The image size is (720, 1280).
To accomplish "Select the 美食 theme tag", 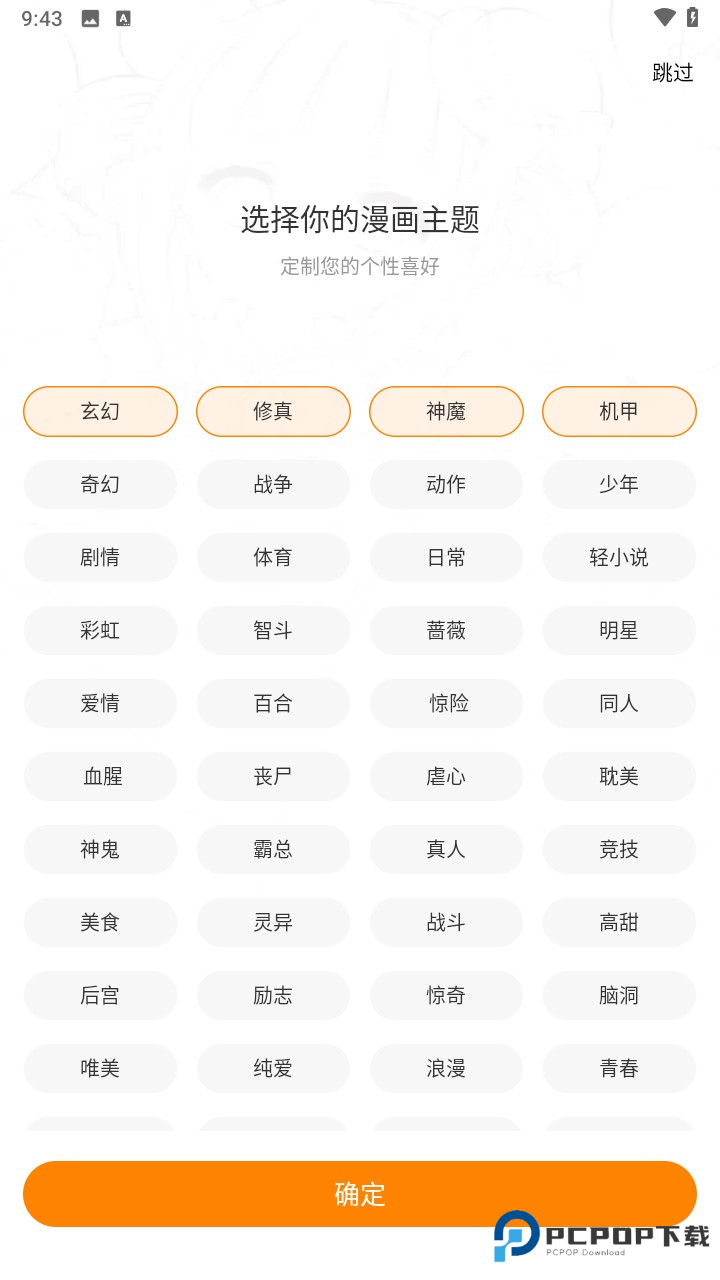I will click(x=100, y=922).
